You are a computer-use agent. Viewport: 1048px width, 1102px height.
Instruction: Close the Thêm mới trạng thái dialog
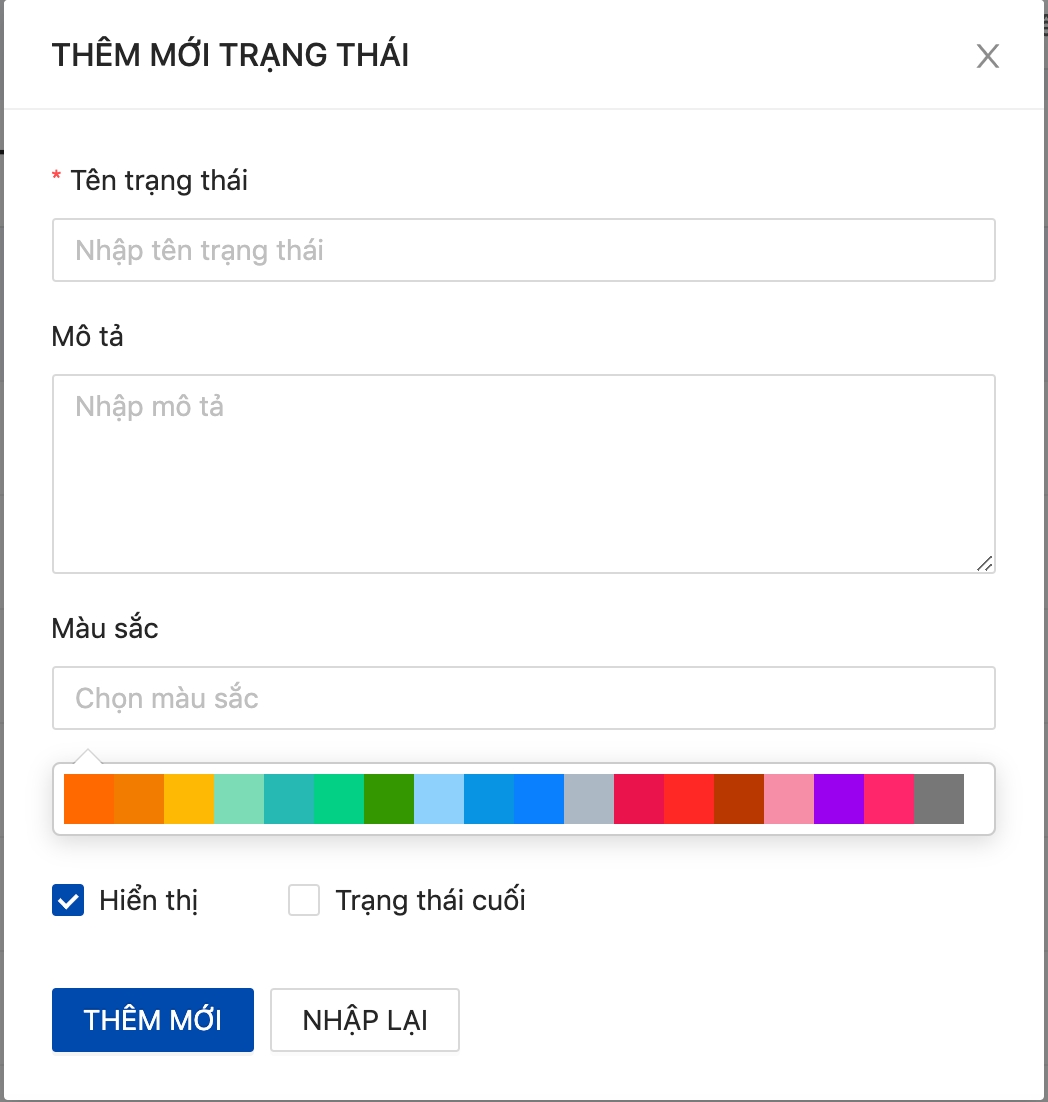pos(987,56)
